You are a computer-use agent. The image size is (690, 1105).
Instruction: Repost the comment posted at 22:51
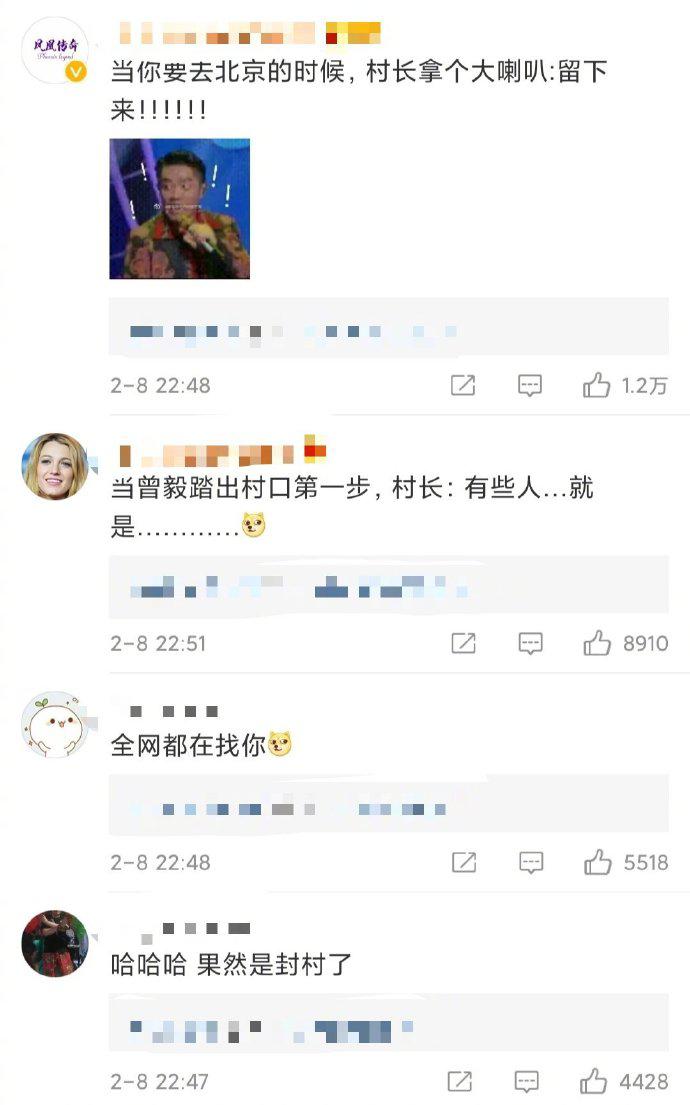pyautogui.click(x=464, y=643)
